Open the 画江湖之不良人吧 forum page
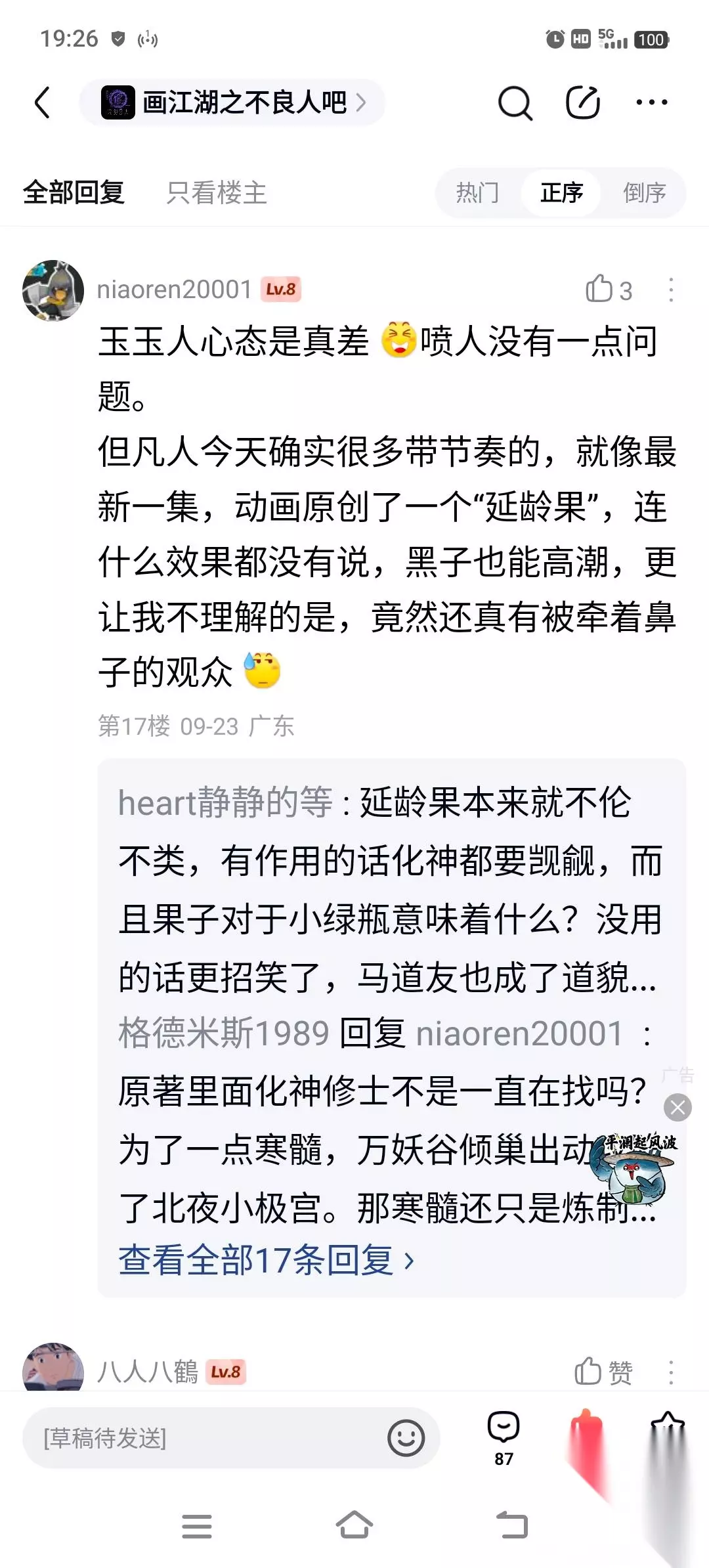 [232, 102]
